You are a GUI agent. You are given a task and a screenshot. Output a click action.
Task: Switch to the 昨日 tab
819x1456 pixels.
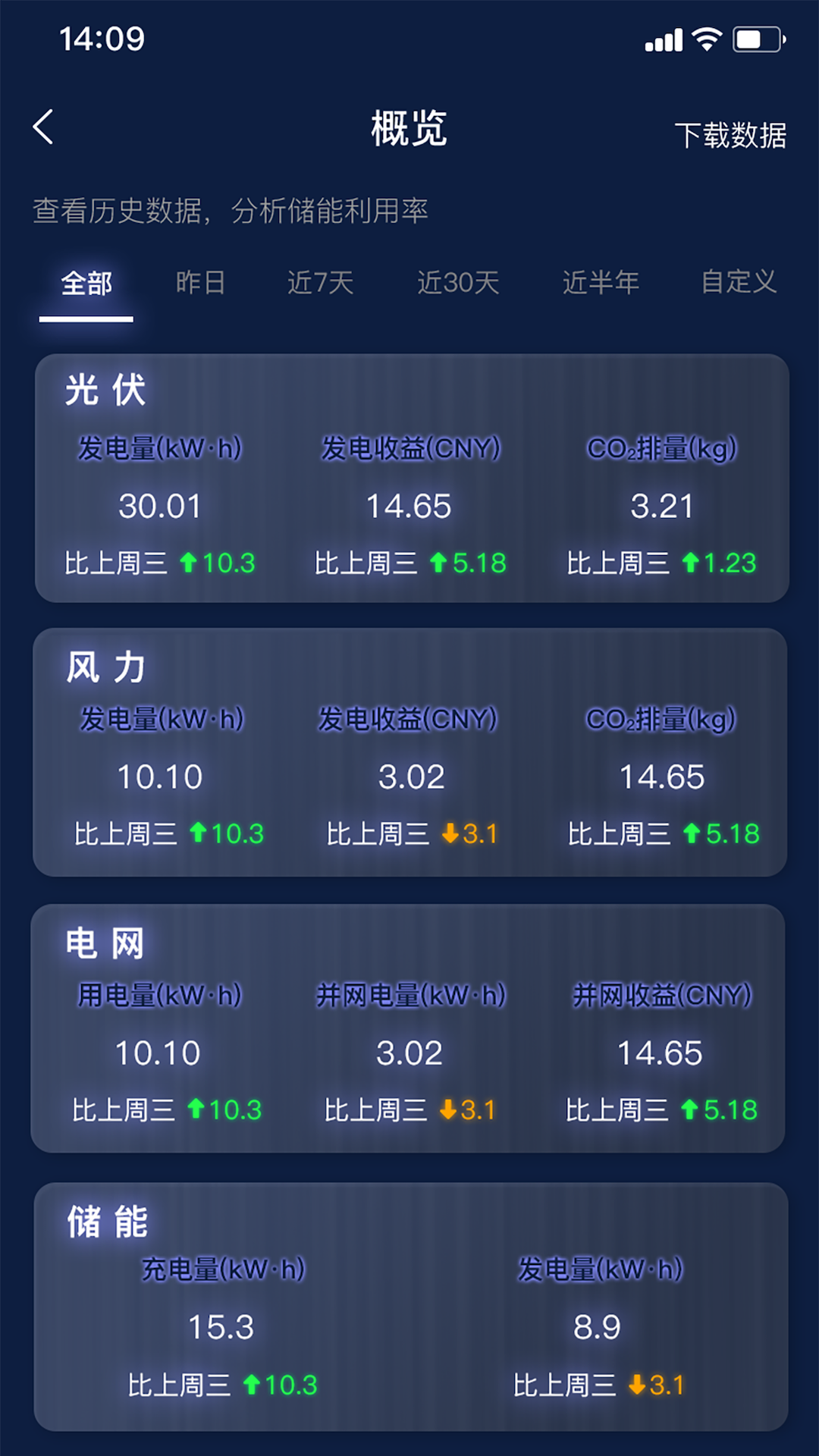[201, 284]
